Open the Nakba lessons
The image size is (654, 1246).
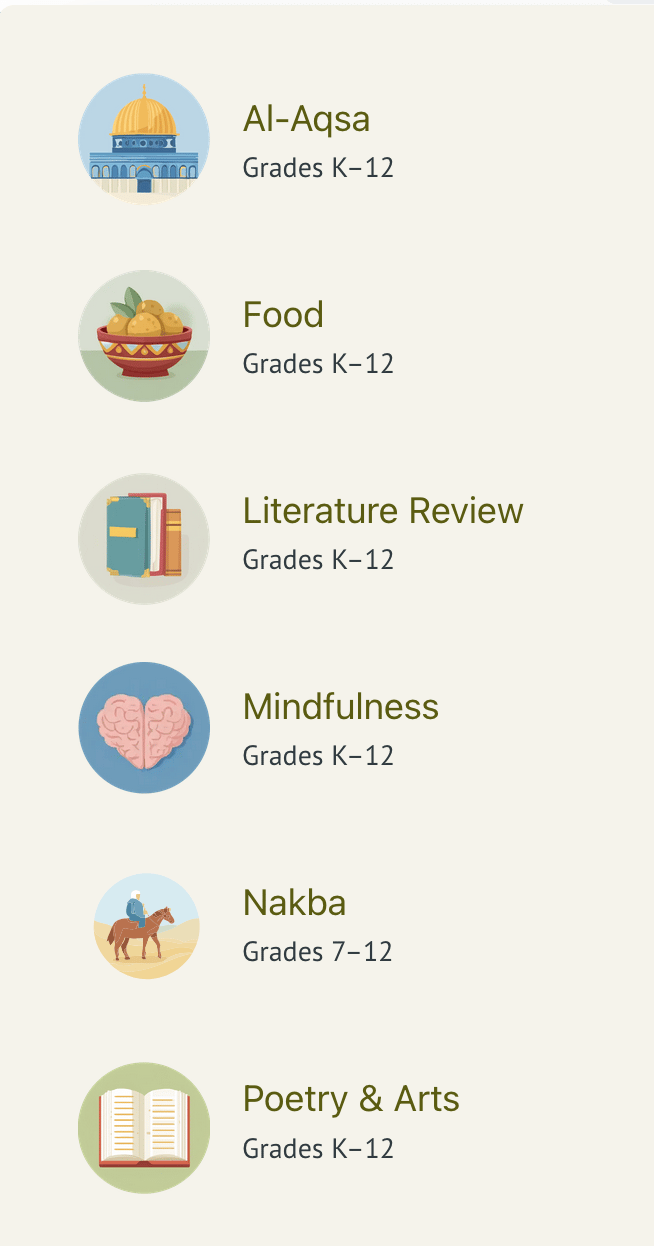coord(294,903)
